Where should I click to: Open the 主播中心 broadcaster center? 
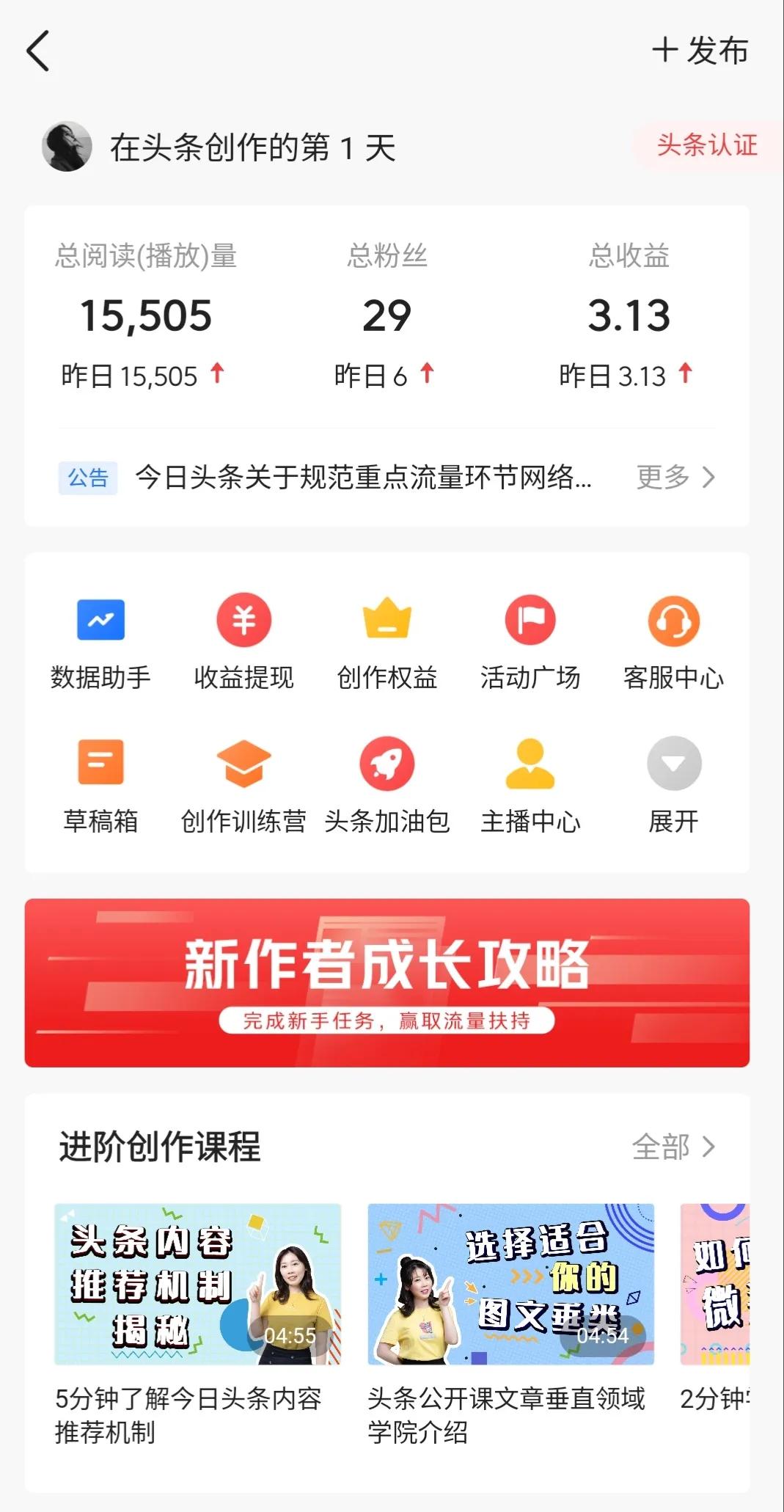[x=529, y=785]
